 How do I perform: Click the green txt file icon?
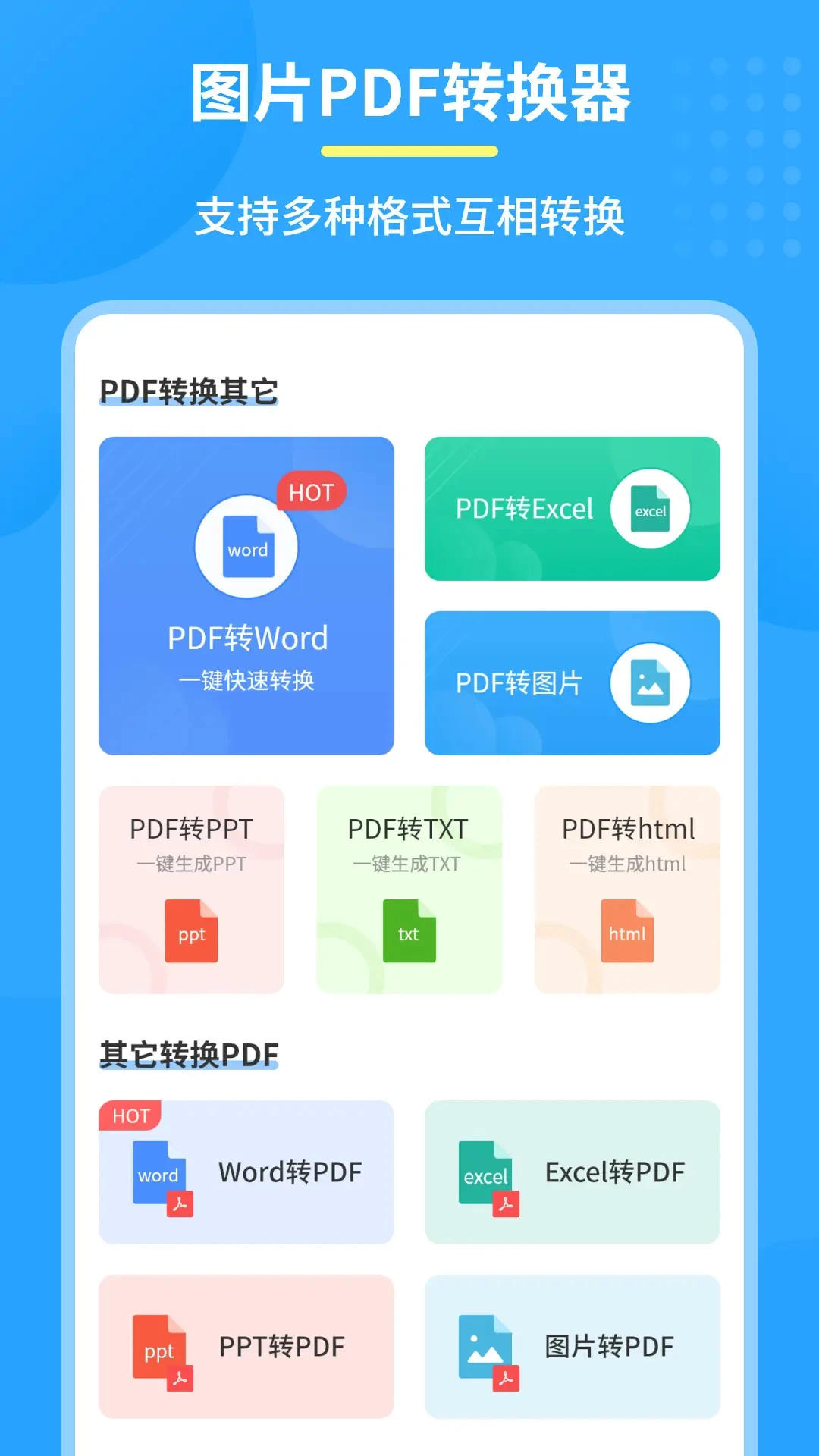409,933
